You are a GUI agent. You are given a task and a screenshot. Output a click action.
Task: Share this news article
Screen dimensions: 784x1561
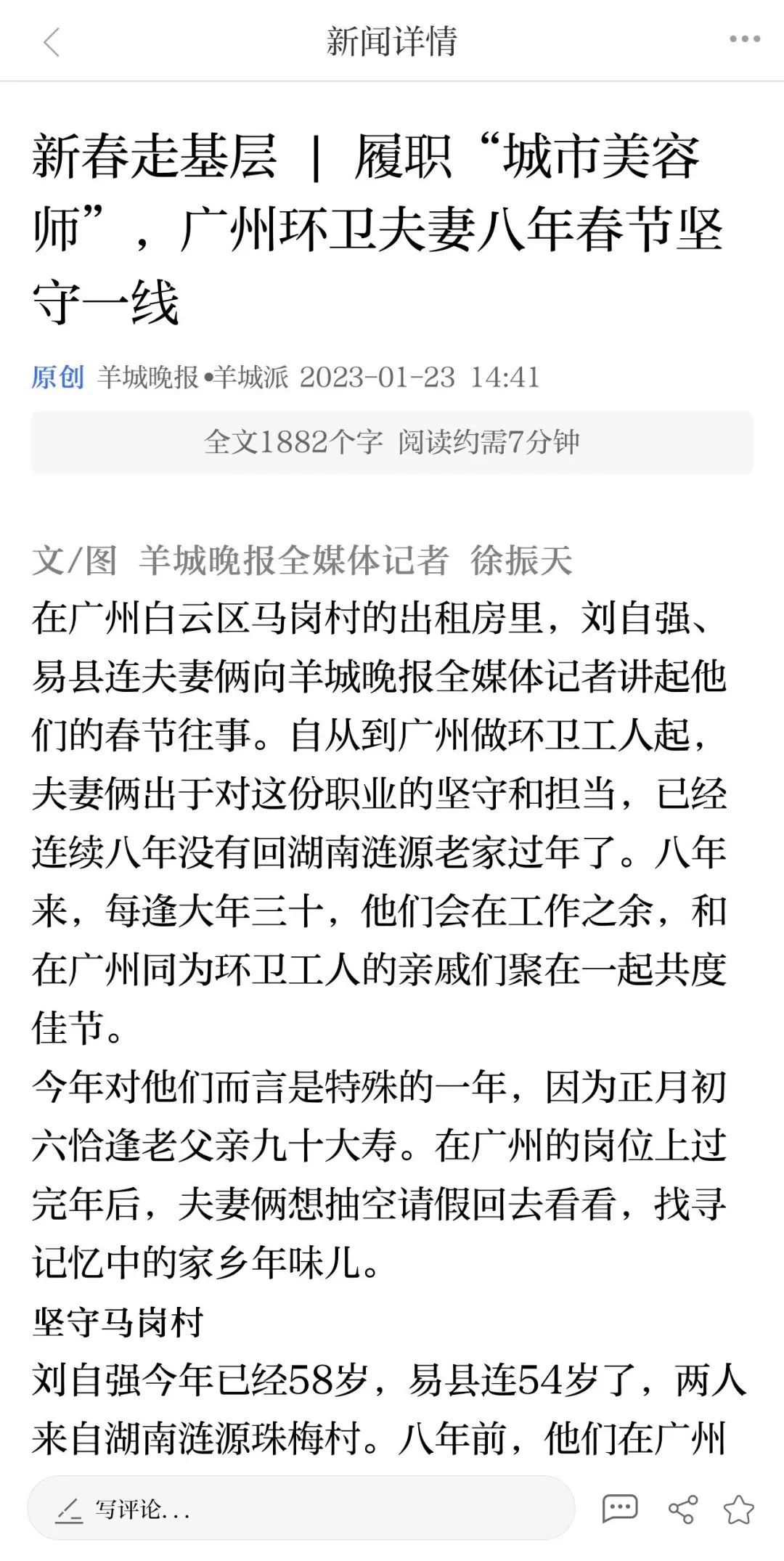682,1509
